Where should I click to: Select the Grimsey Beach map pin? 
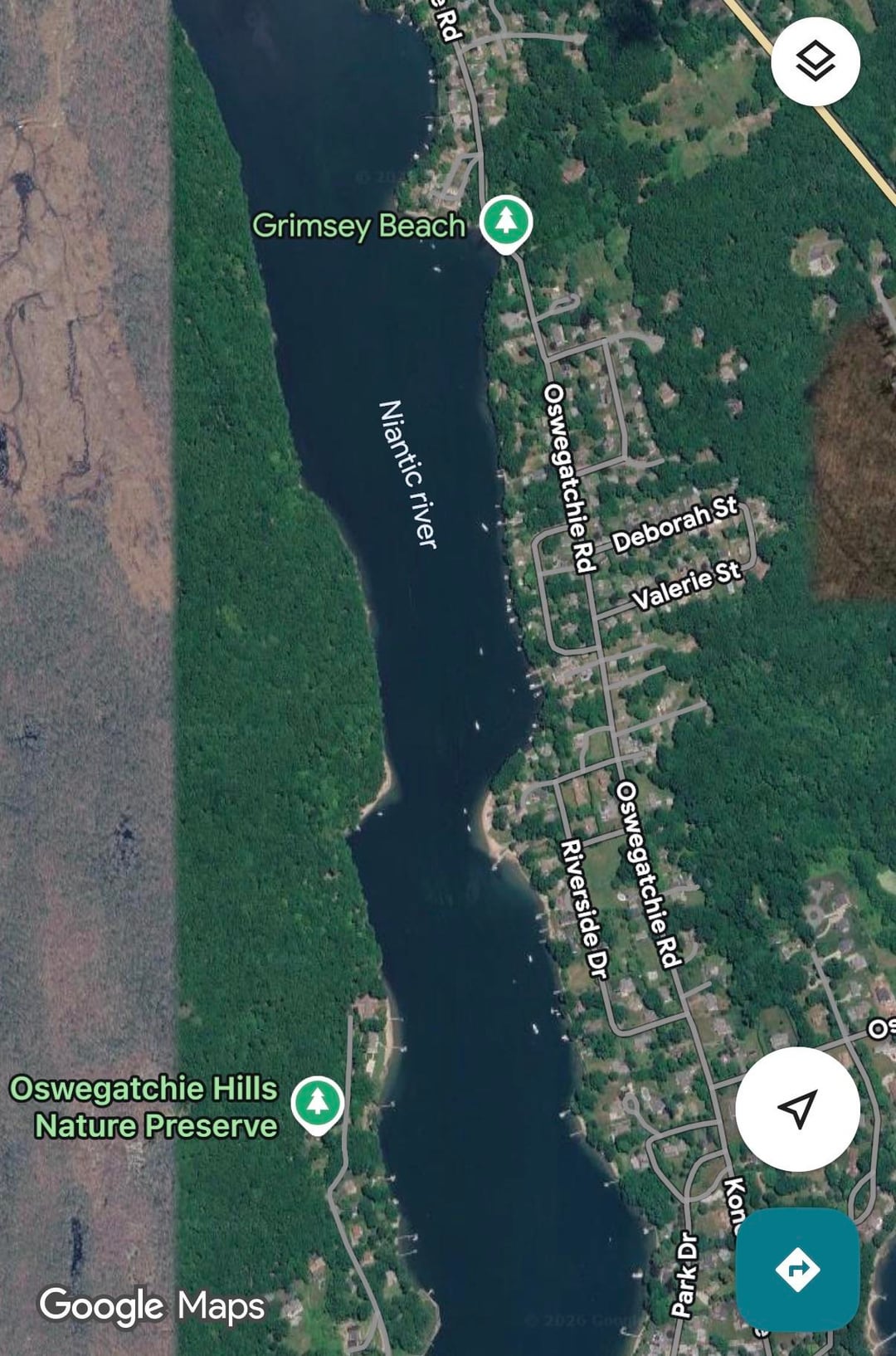[506, 222]
